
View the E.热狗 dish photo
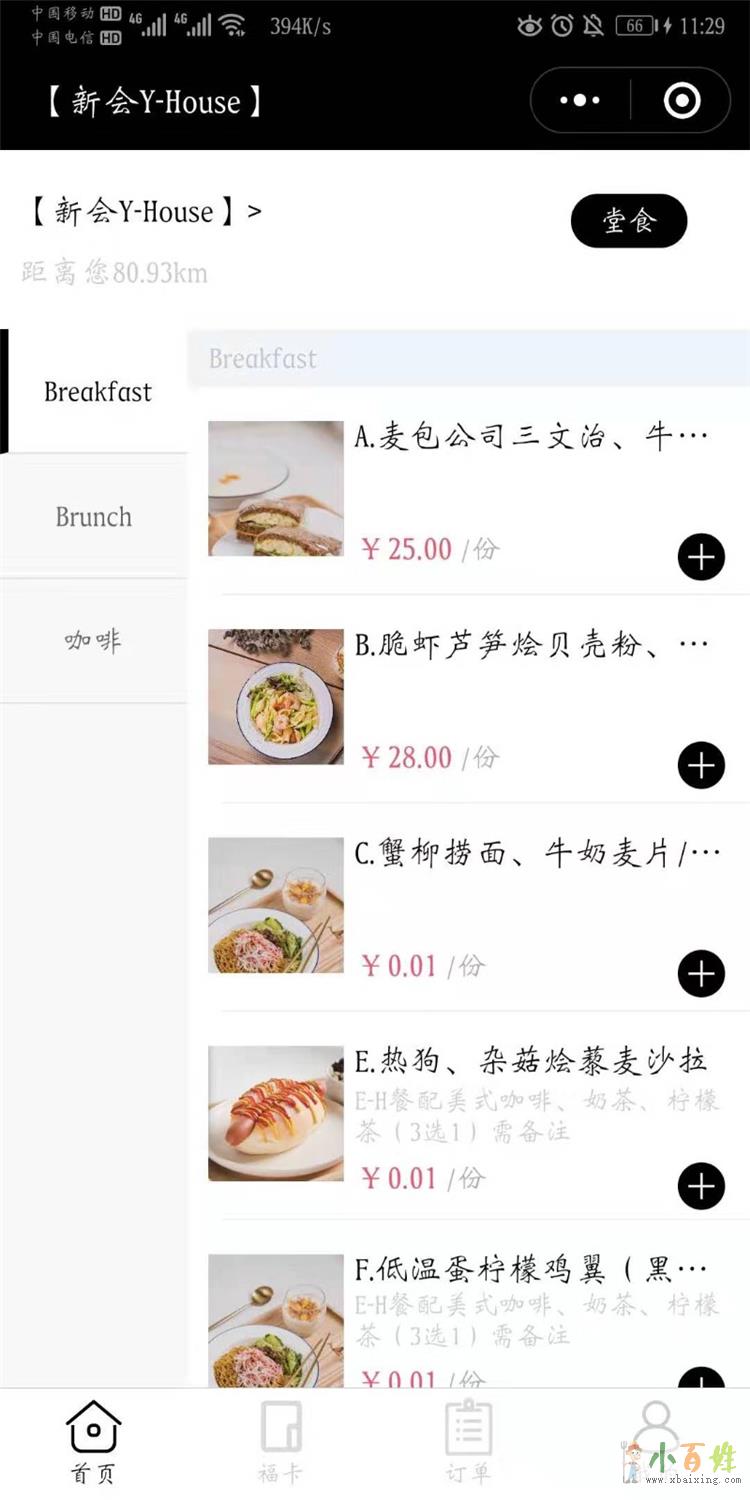click(276, 1113)
